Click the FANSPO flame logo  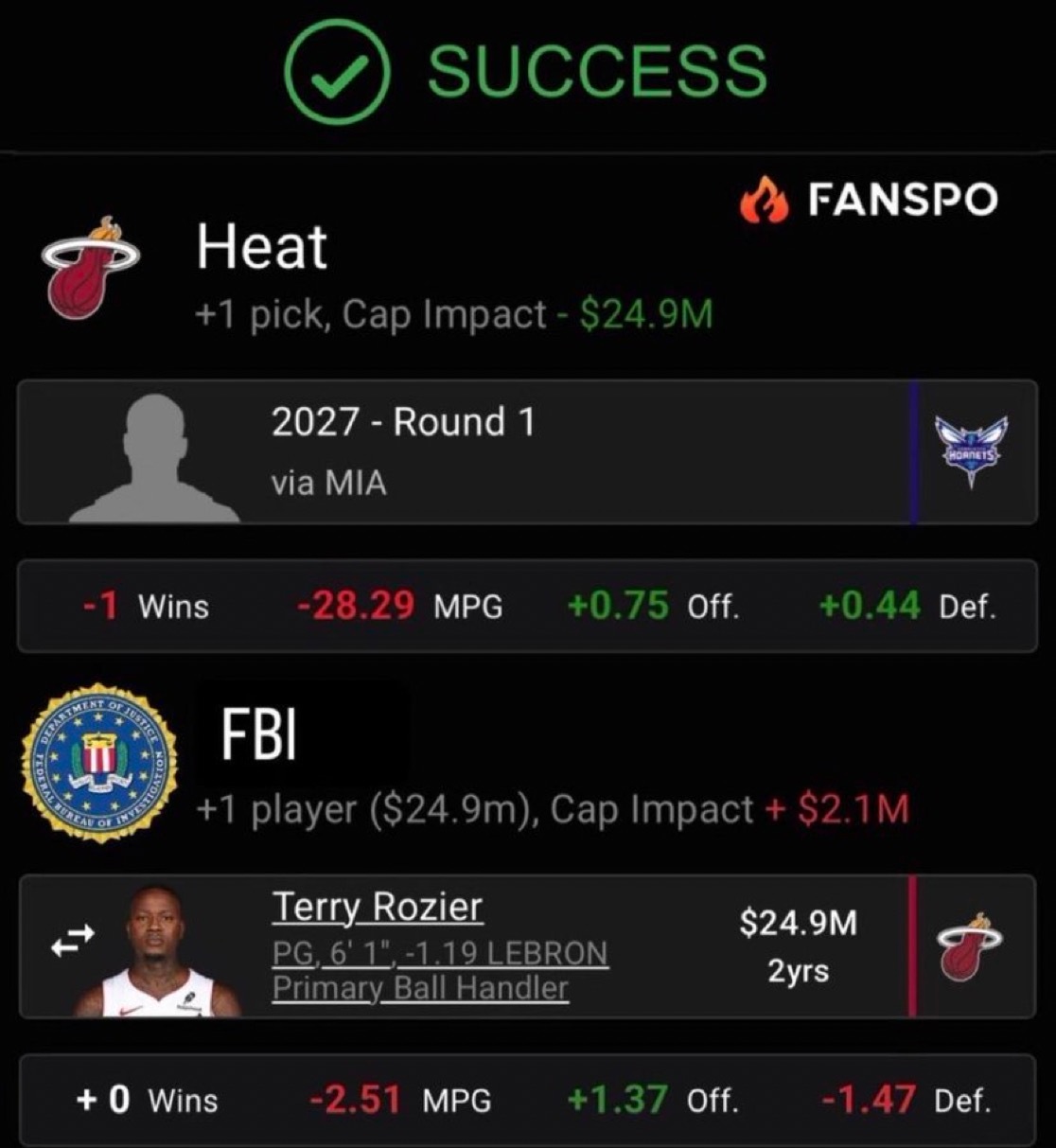[763, 200]
